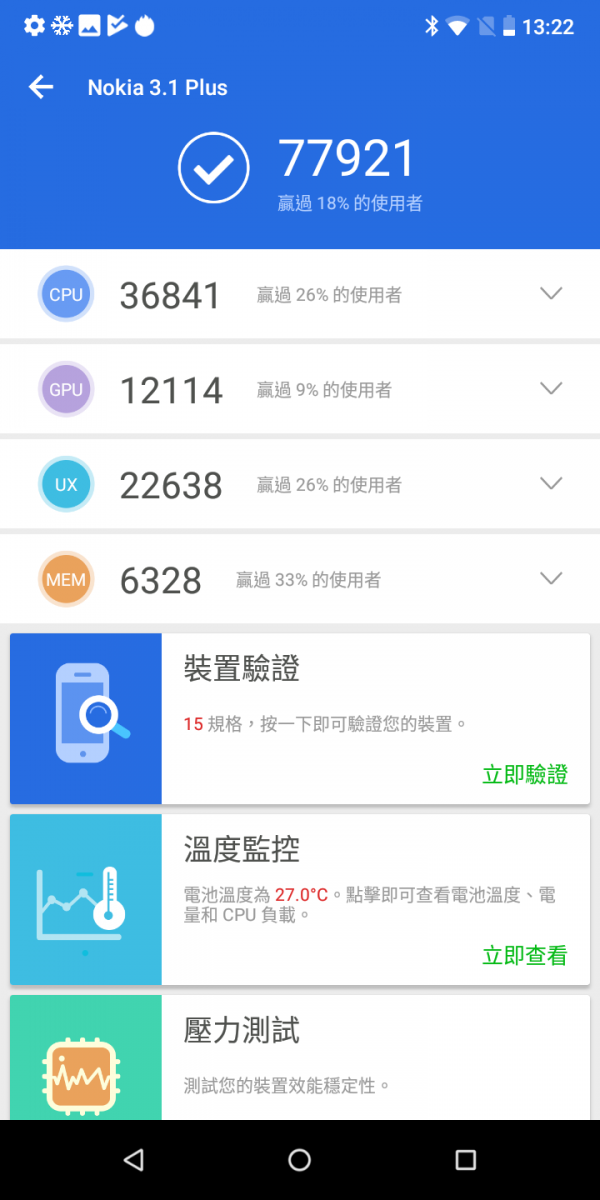Tap 立即驗證 to verify the device
Screen dimensions: 600x1200
pos(525,775)
